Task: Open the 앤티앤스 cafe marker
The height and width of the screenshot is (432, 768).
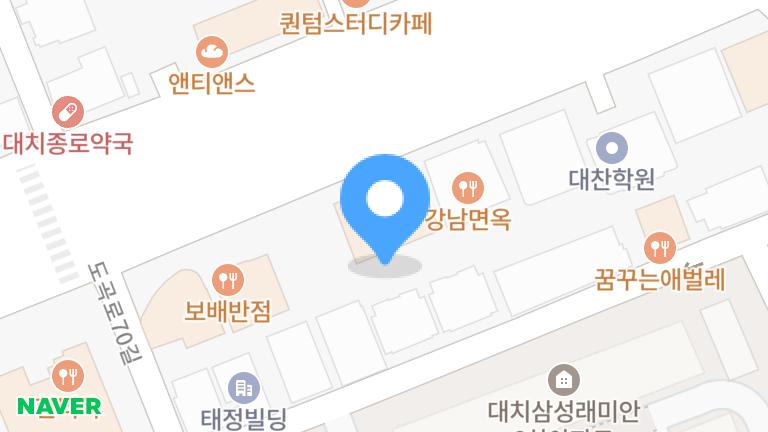Action: point(212,50)
